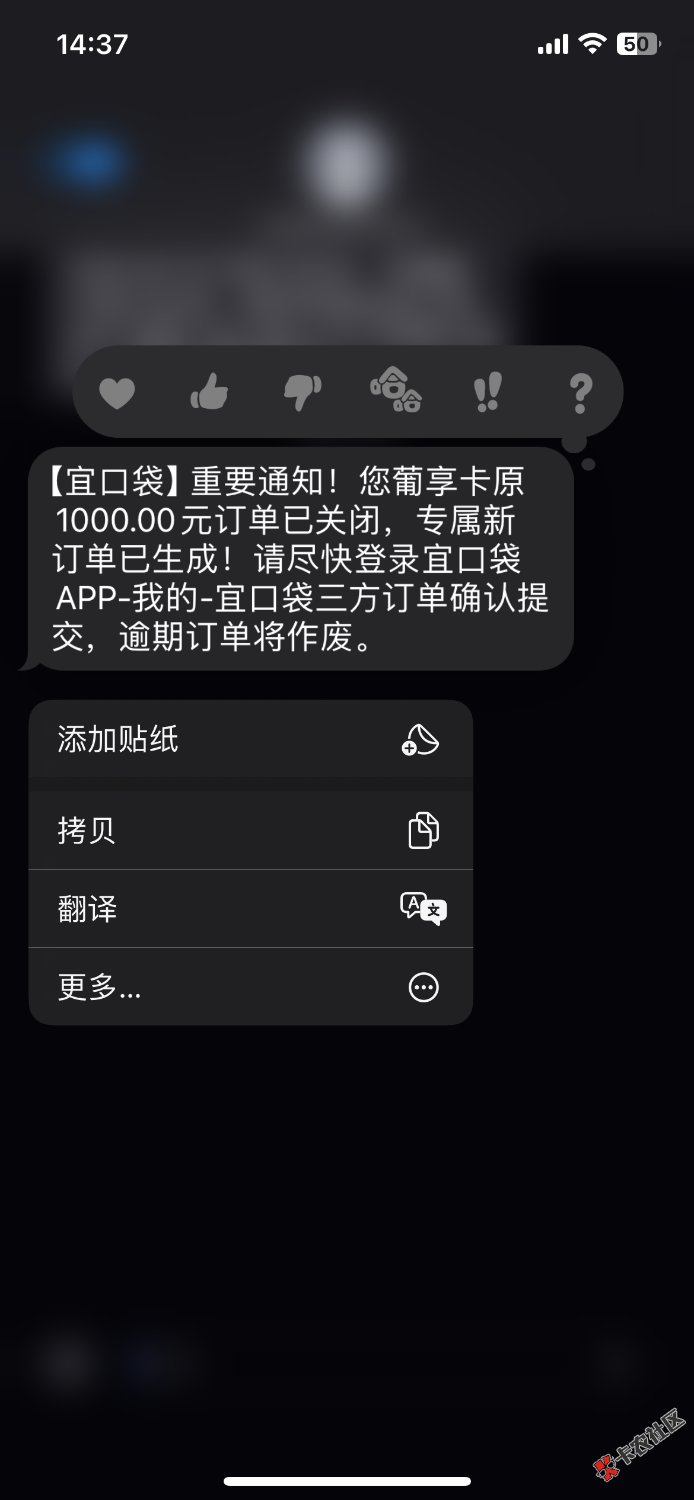Screen dimensions: 694x1500
Task: Give the message a thumbs up
Action: pyautogui.click(x=209, y=393)
